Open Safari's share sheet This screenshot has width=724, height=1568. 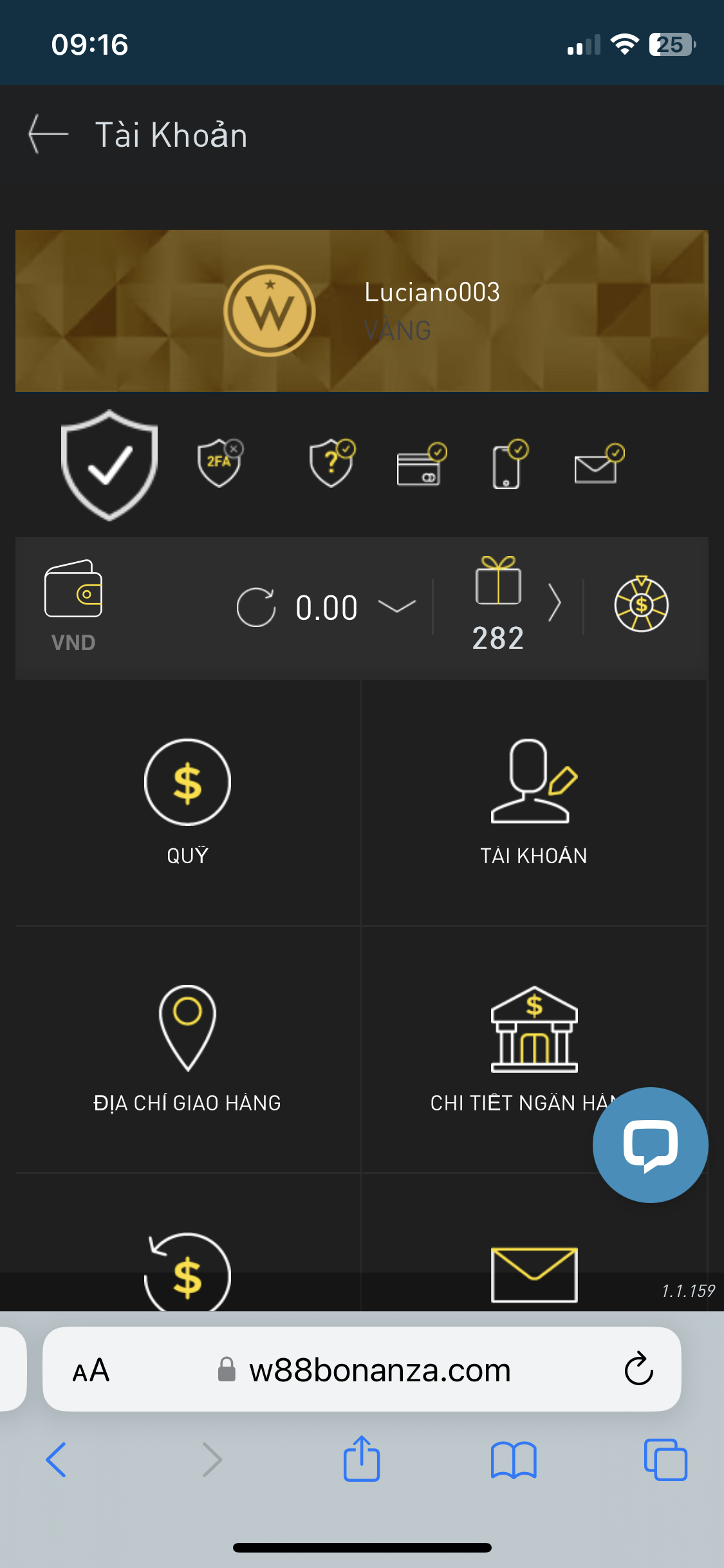click(362, 1459)
